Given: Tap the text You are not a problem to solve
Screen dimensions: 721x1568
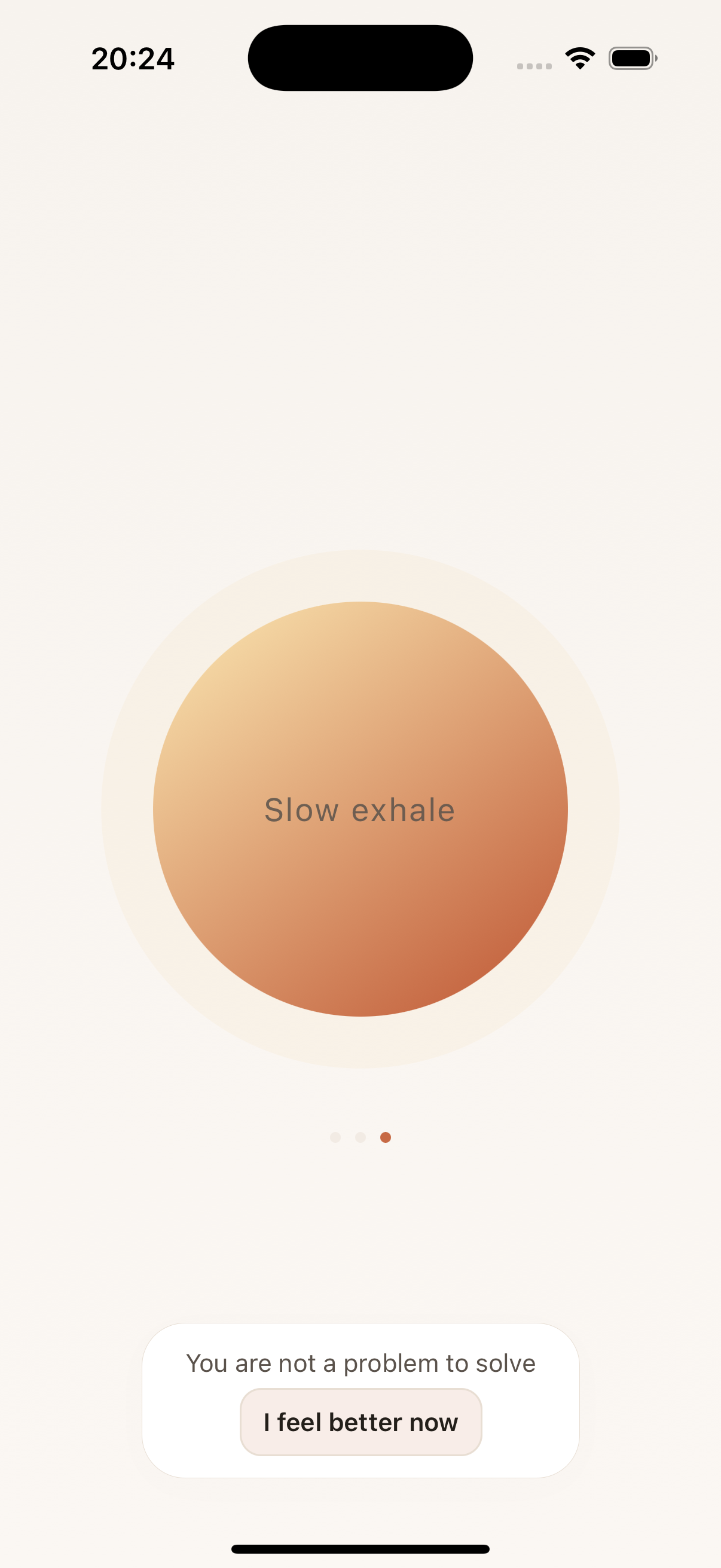Looking at the screenshot, I should [360, 1364].
